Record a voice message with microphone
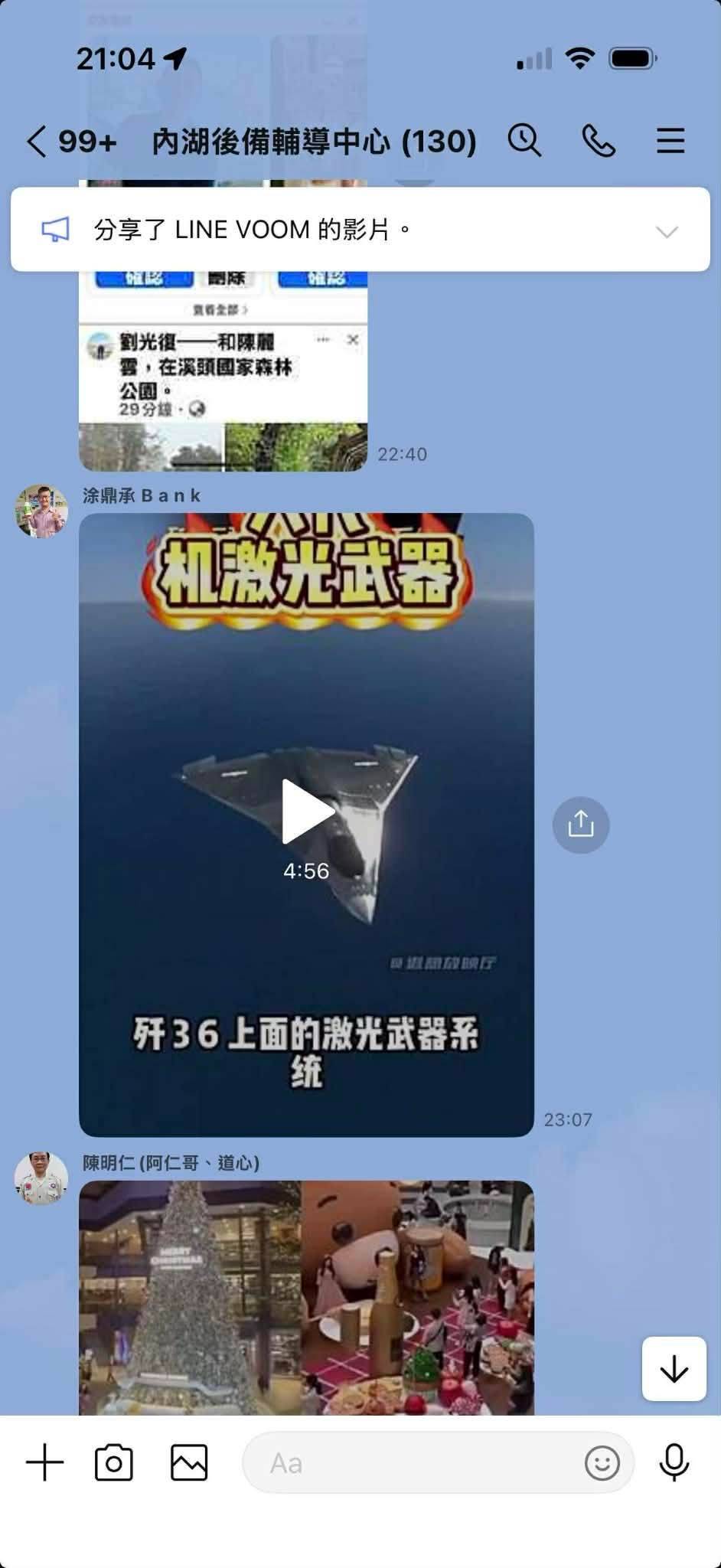The height and width of the screenshot is (1568, 721). (x=674, y=1463)
